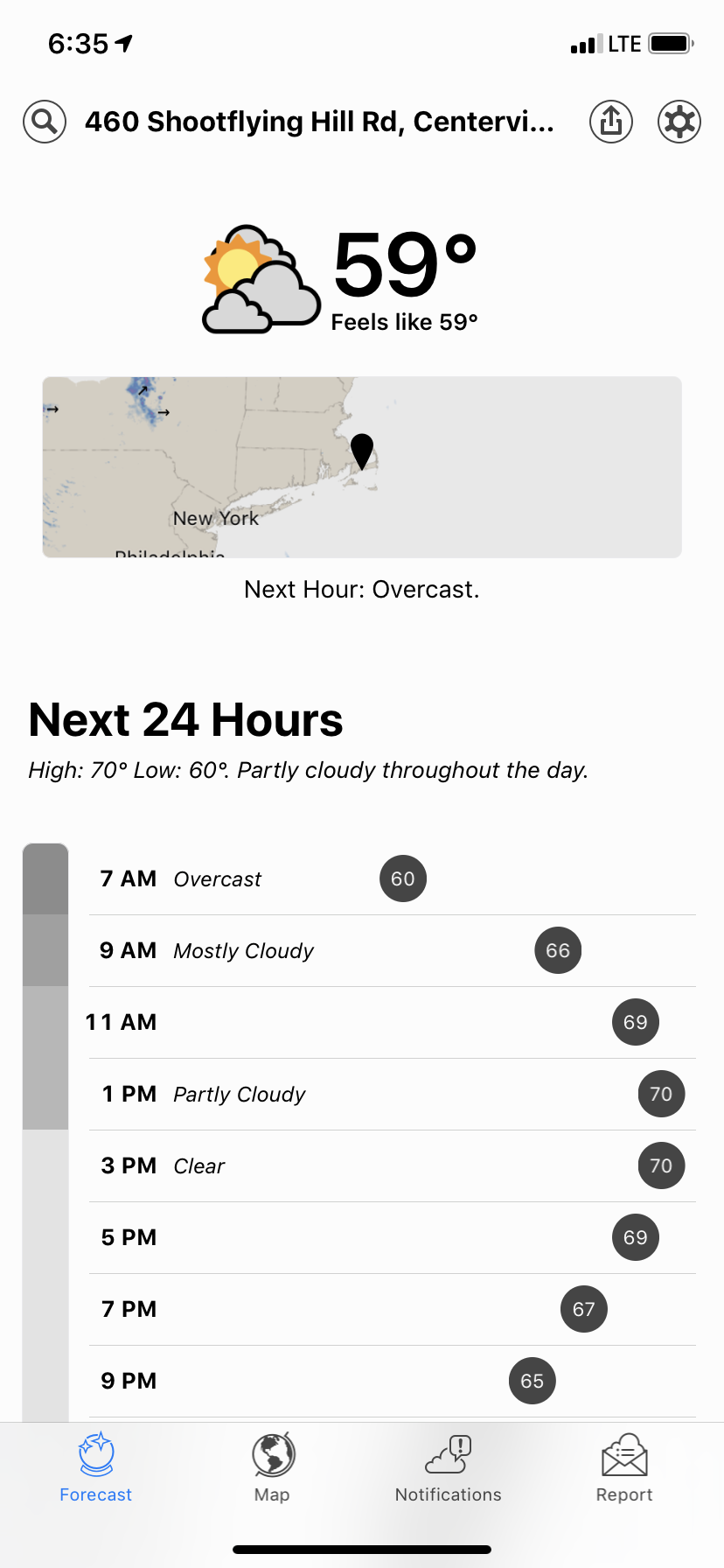Open the Report tab
The width and height of the screenshot is (724, 1568).
(x=624, y=1467)
